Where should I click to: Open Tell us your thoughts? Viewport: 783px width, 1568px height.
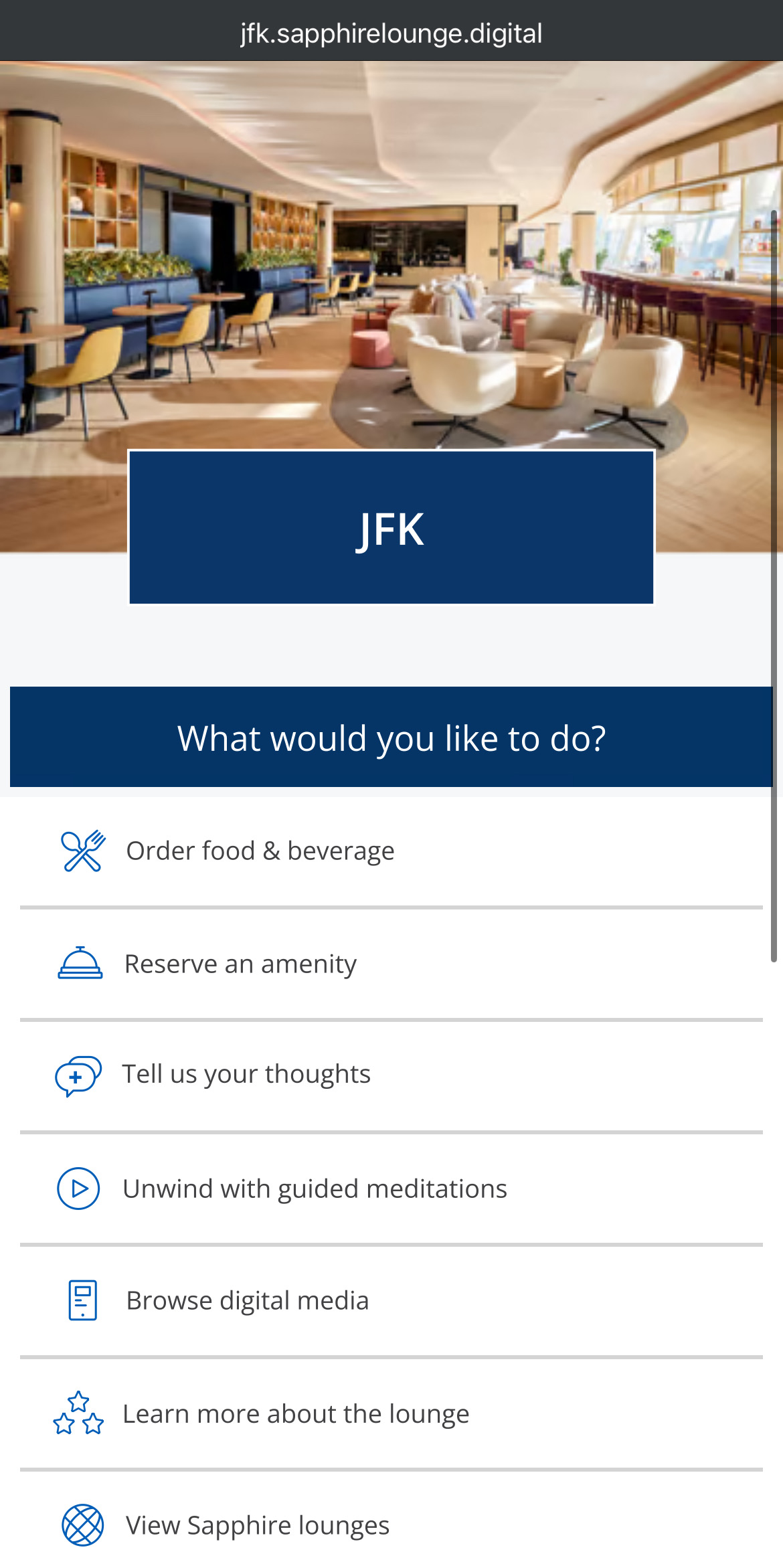coord(246,1074)
